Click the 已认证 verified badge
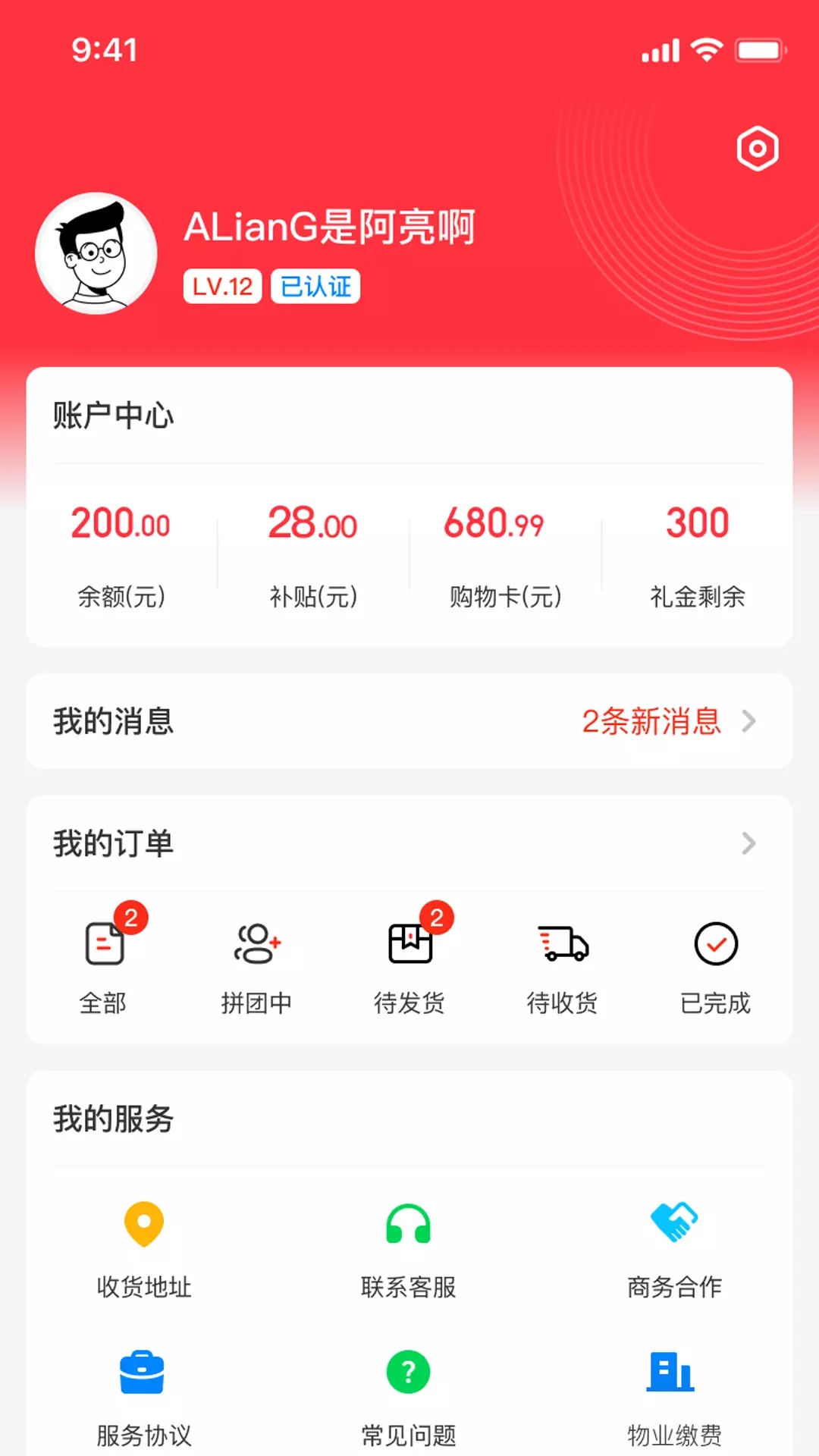Image resolution: width=819 pixels, height=1456 pixels. [314, 286]
